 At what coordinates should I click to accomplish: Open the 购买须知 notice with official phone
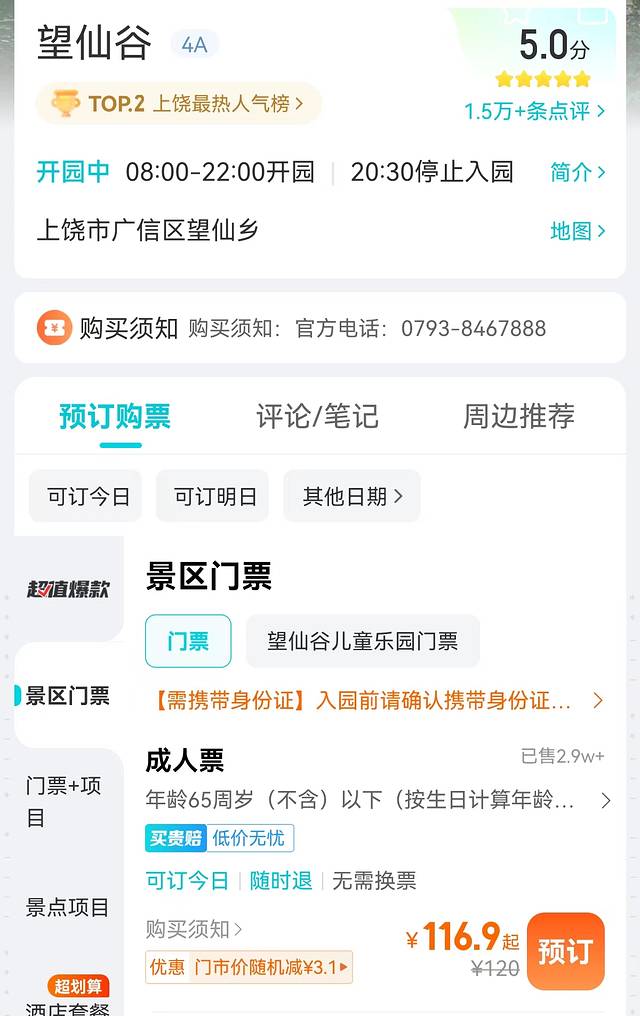tap(320, 328)
